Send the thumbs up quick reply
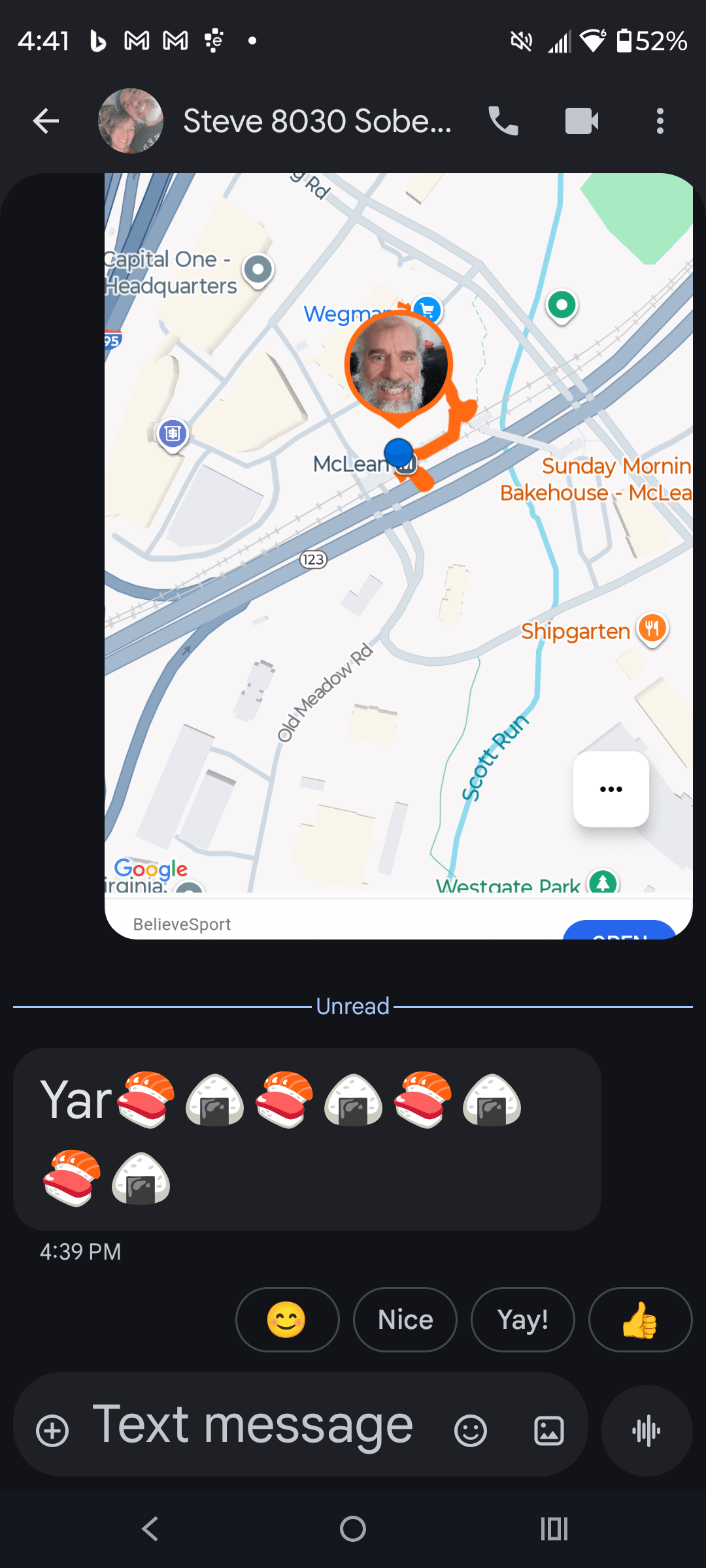706x1568 pixels. [640, 1320]
